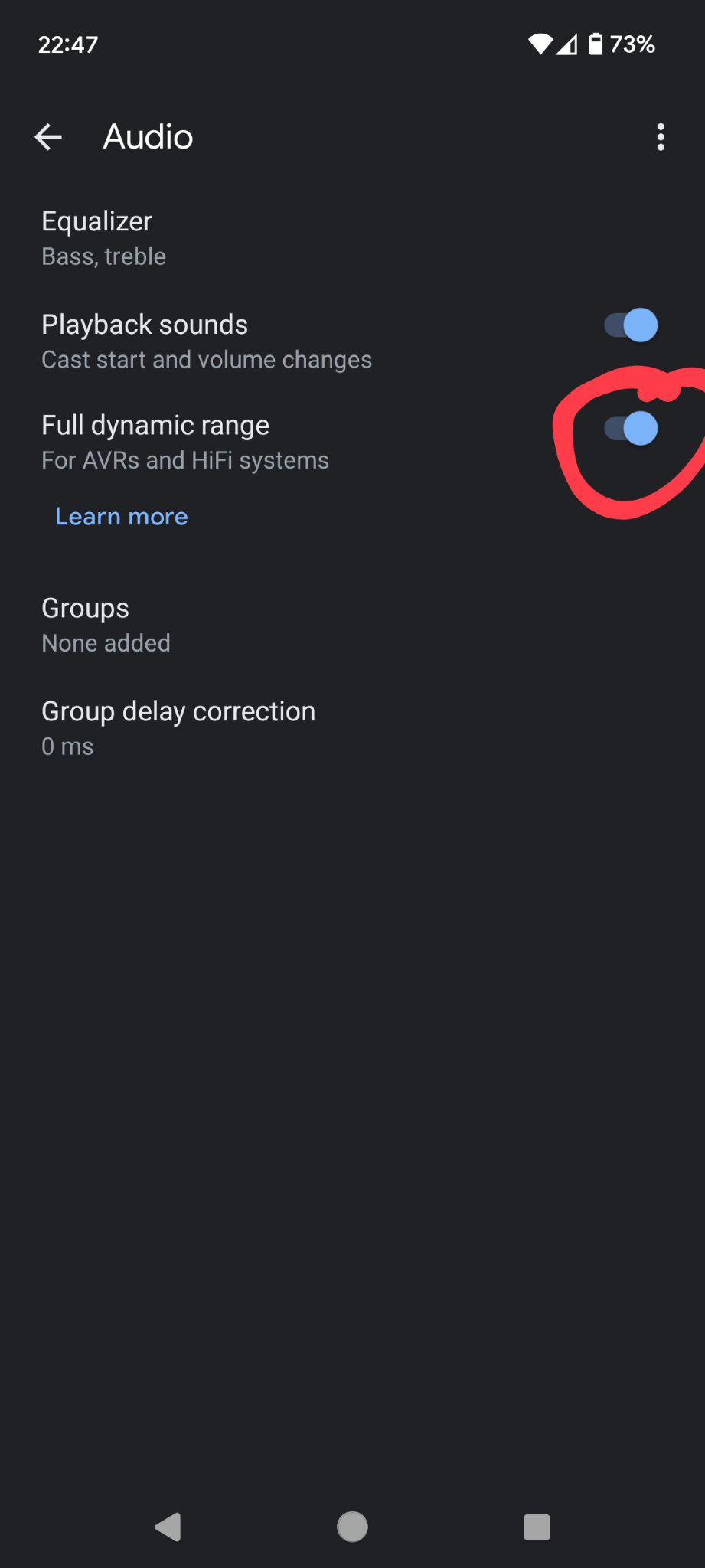
Task: Tap the system home button
Action: click(x=352, y=1527)
